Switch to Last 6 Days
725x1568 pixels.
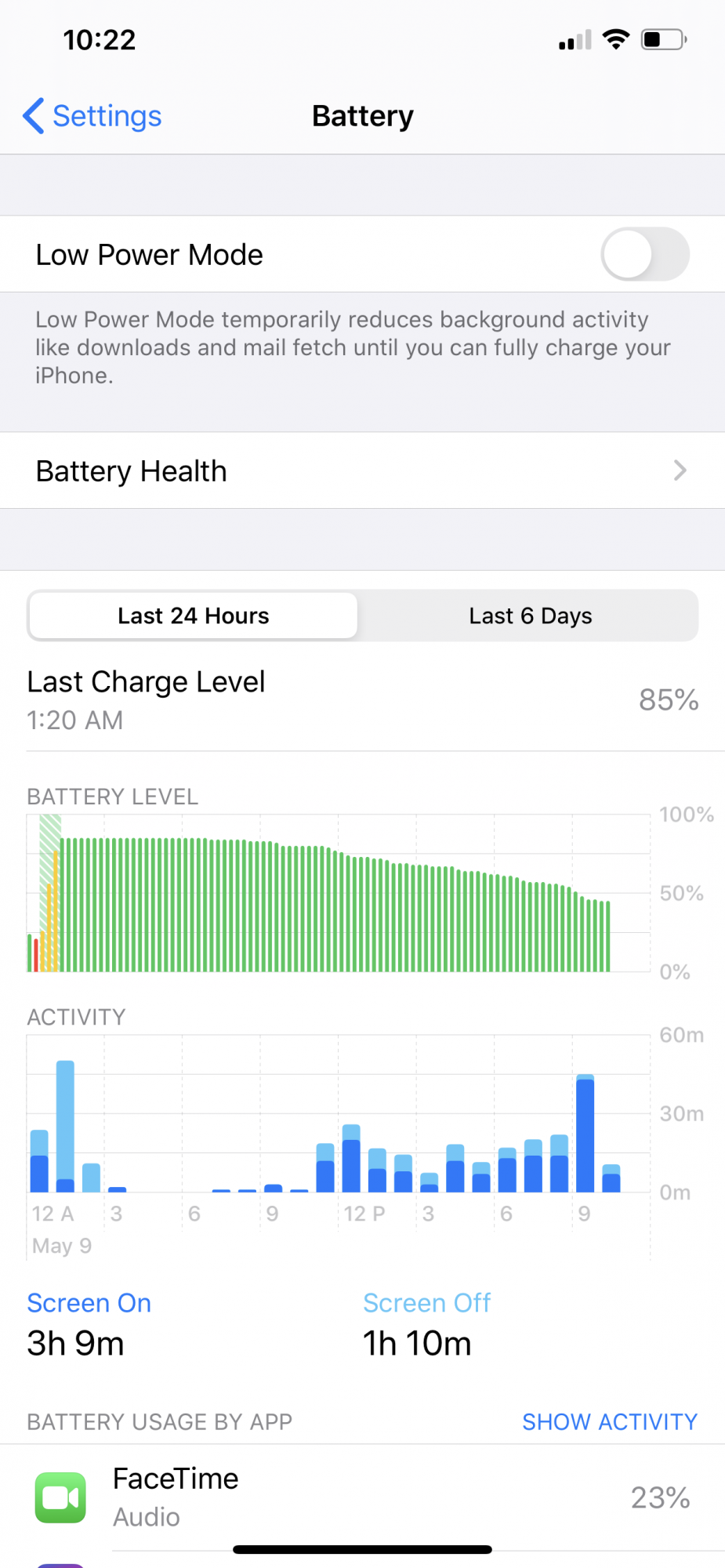530,615
